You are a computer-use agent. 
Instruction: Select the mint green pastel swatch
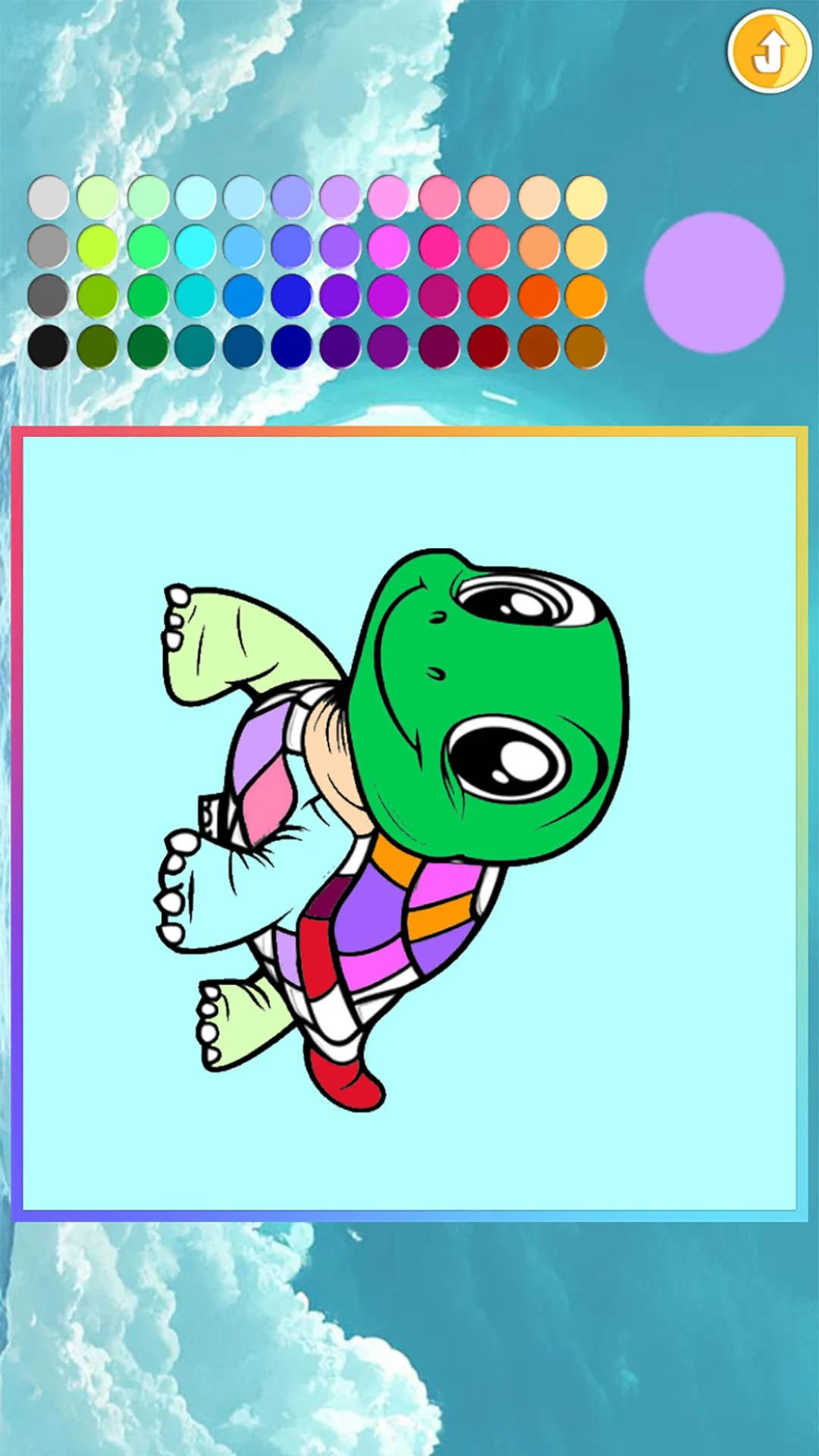coord(146,197)
